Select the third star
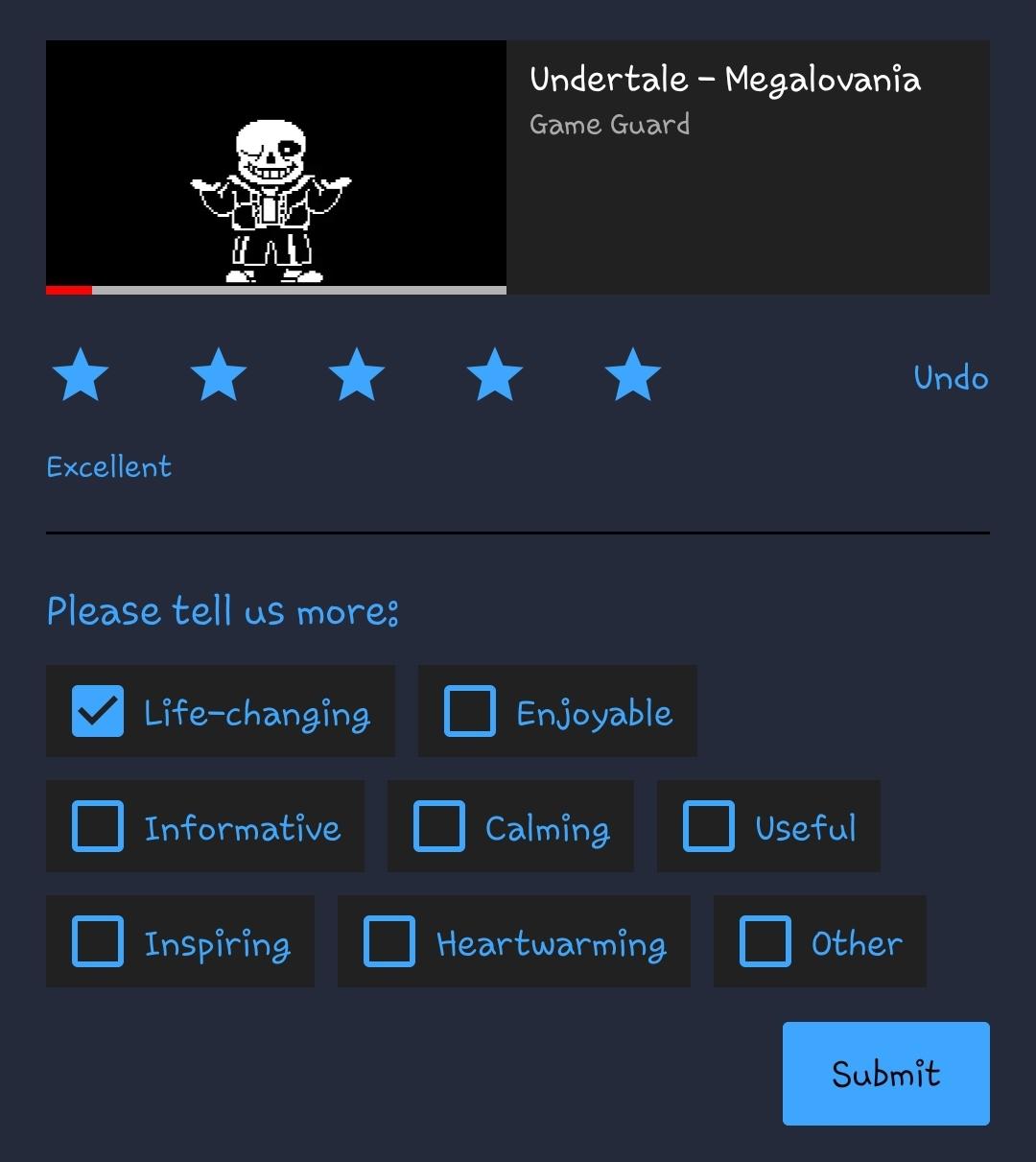The width and height of the screenshot is (1036, 1162). click(357, 375)
